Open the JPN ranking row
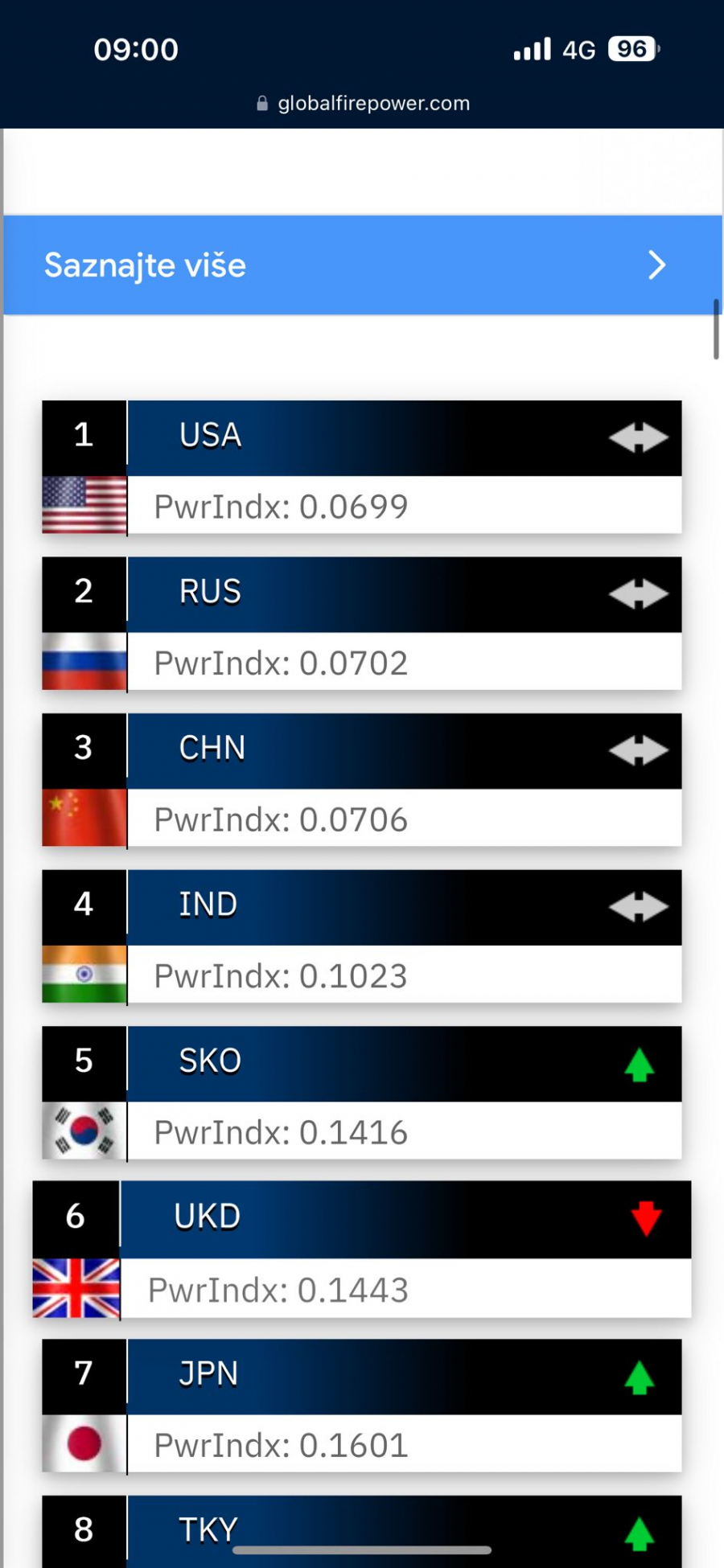724x1568 pixels. click(362, 1406)
